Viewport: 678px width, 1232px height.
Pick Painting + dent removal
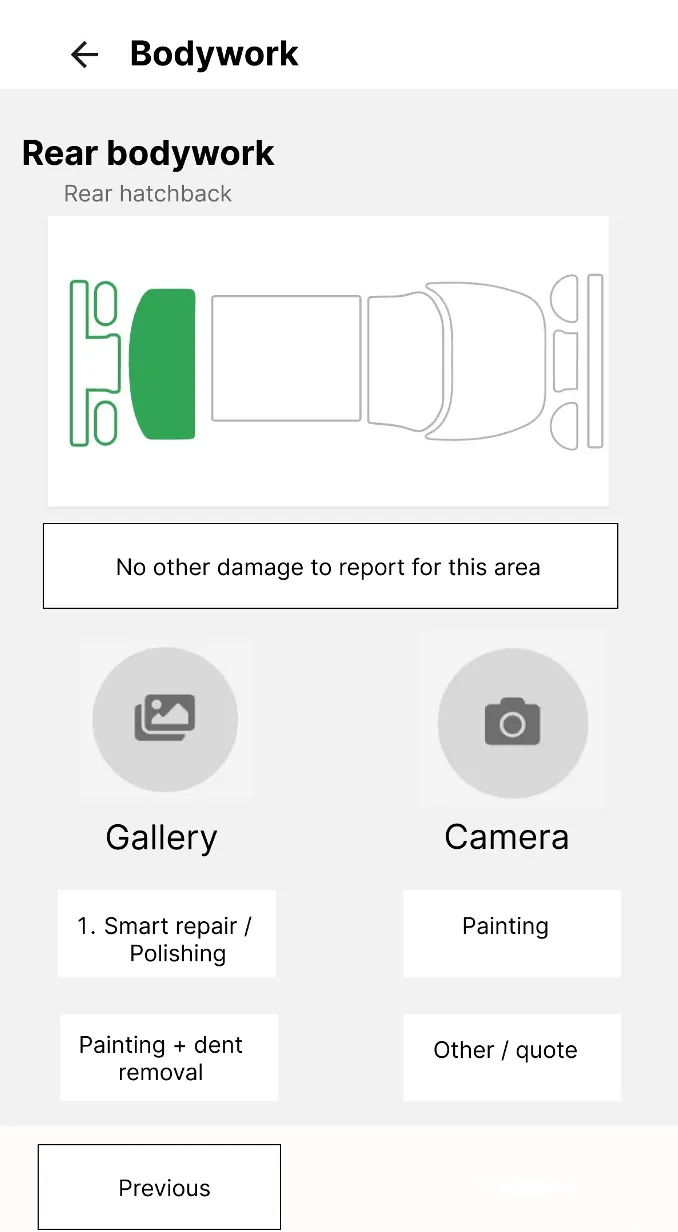(x=168, y=1058)
